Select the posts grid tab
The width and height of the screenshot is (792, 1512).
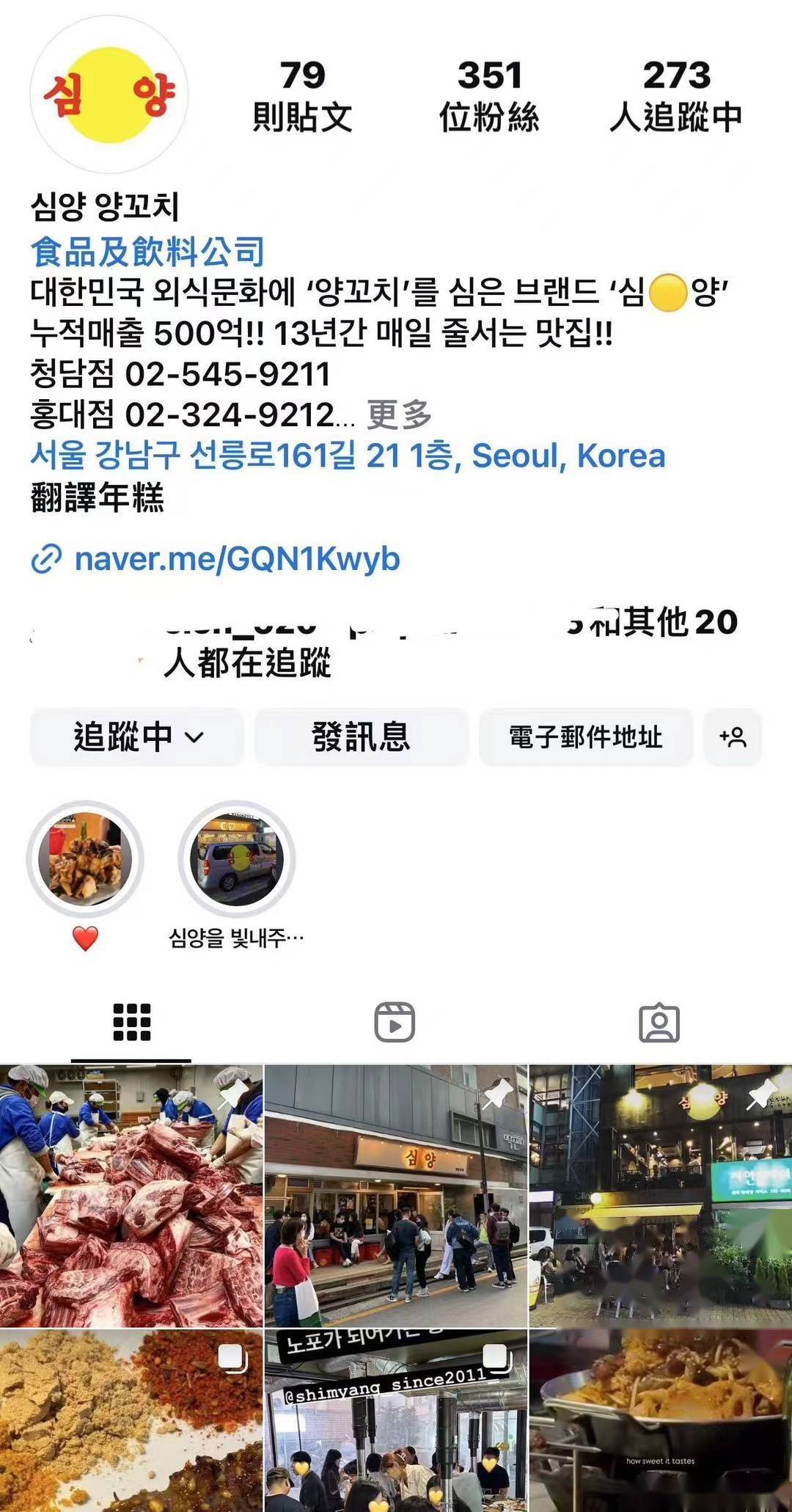coord(132,1022)
